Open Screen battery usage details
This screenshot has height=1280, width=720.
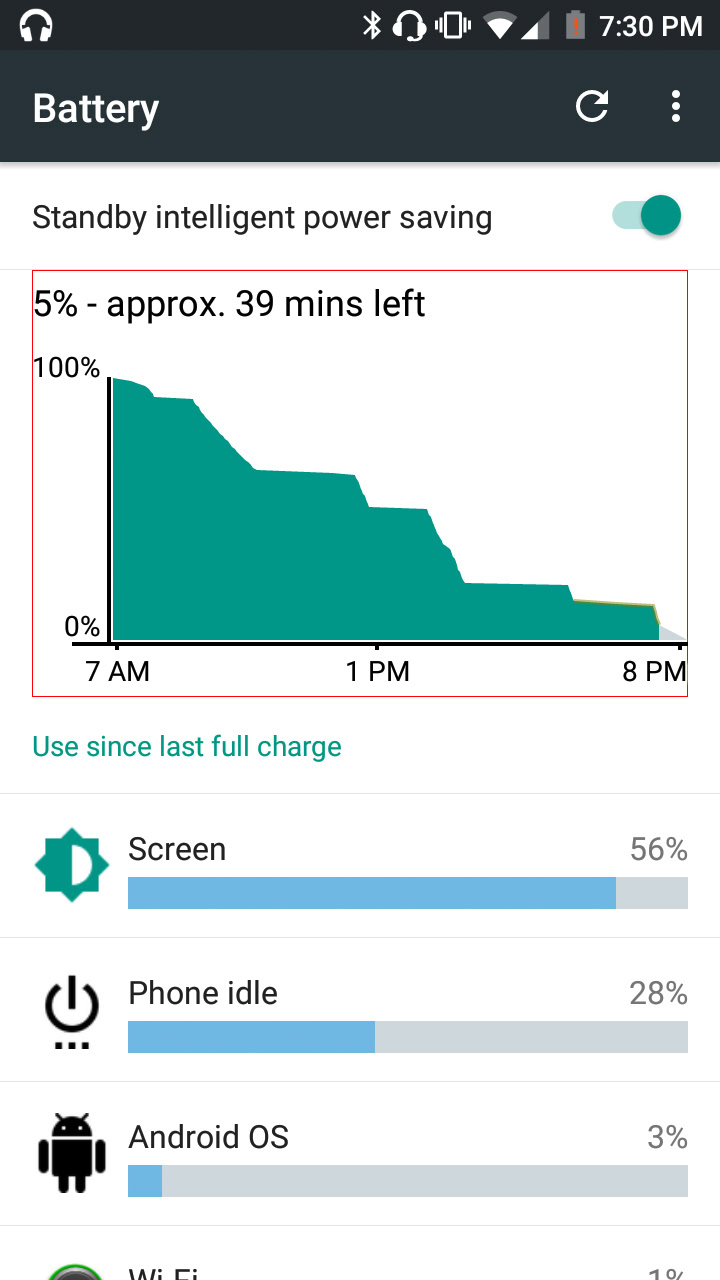(x=360, y=866)
